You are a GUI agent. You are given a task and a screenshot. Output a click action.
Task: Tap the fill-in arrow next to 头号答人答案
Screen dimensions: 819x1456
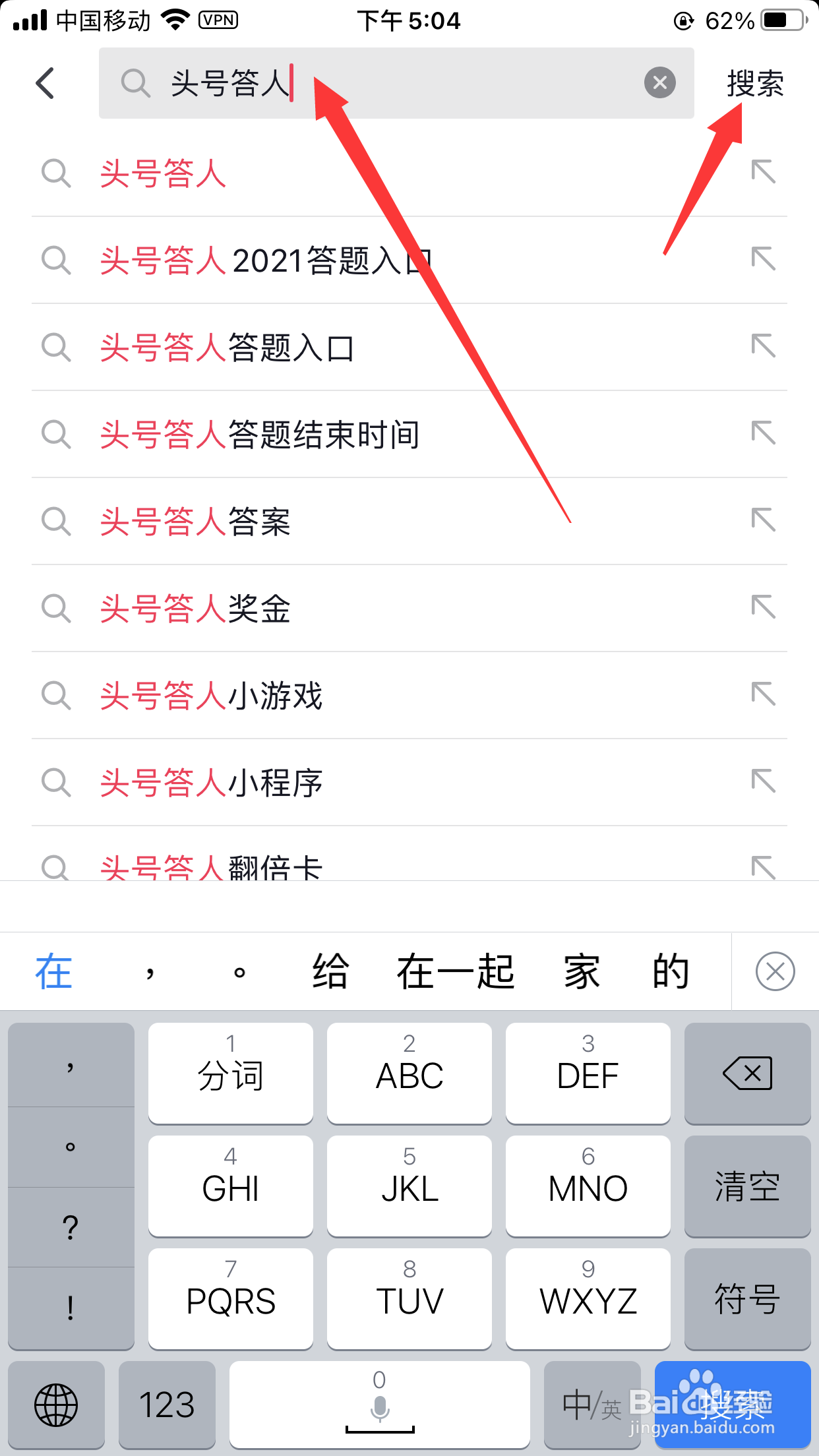coord(763,521)
